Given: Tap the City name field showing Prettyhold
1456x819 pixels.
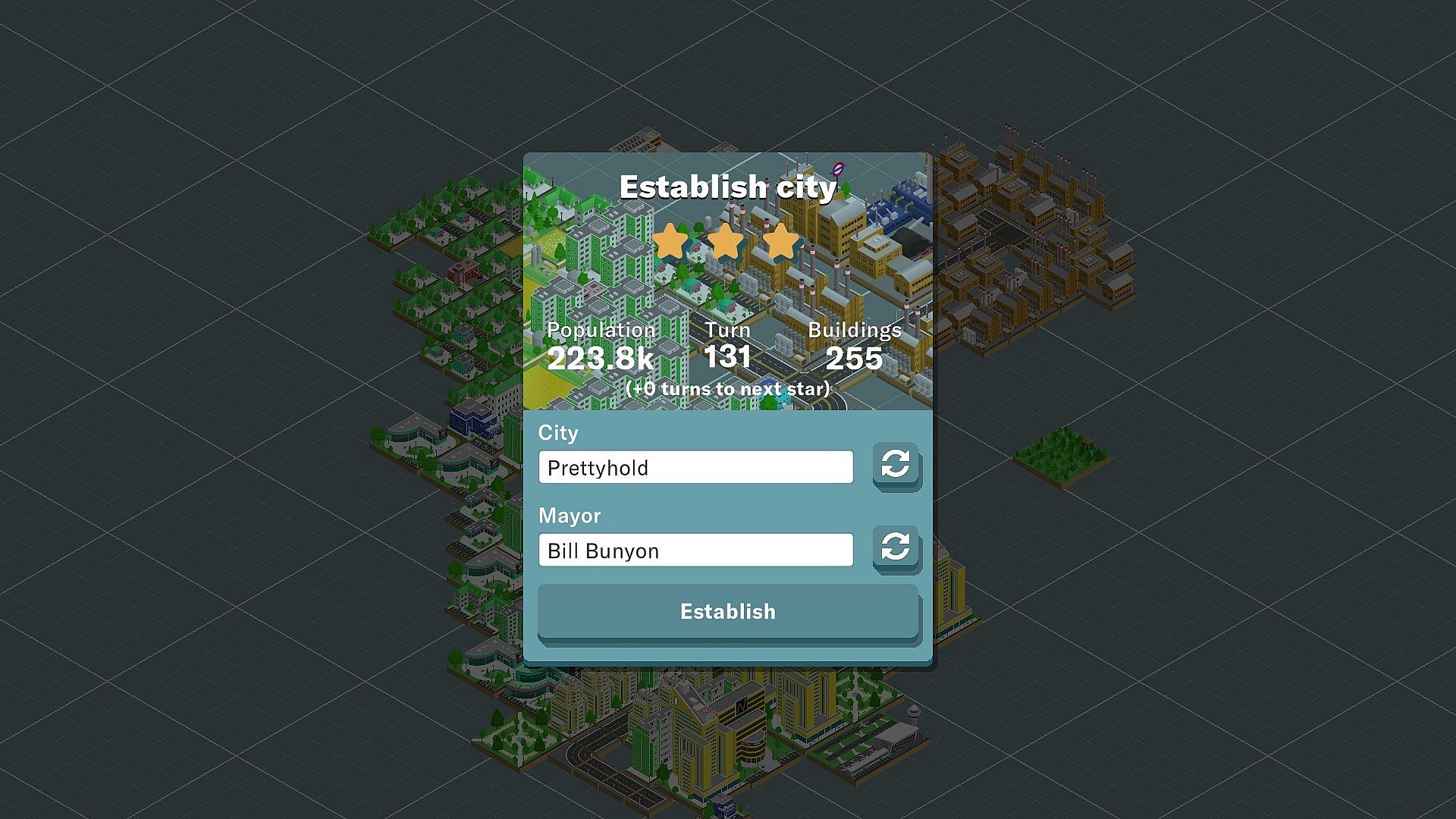Looking at the screenshot, I should (x=695, y=467).
